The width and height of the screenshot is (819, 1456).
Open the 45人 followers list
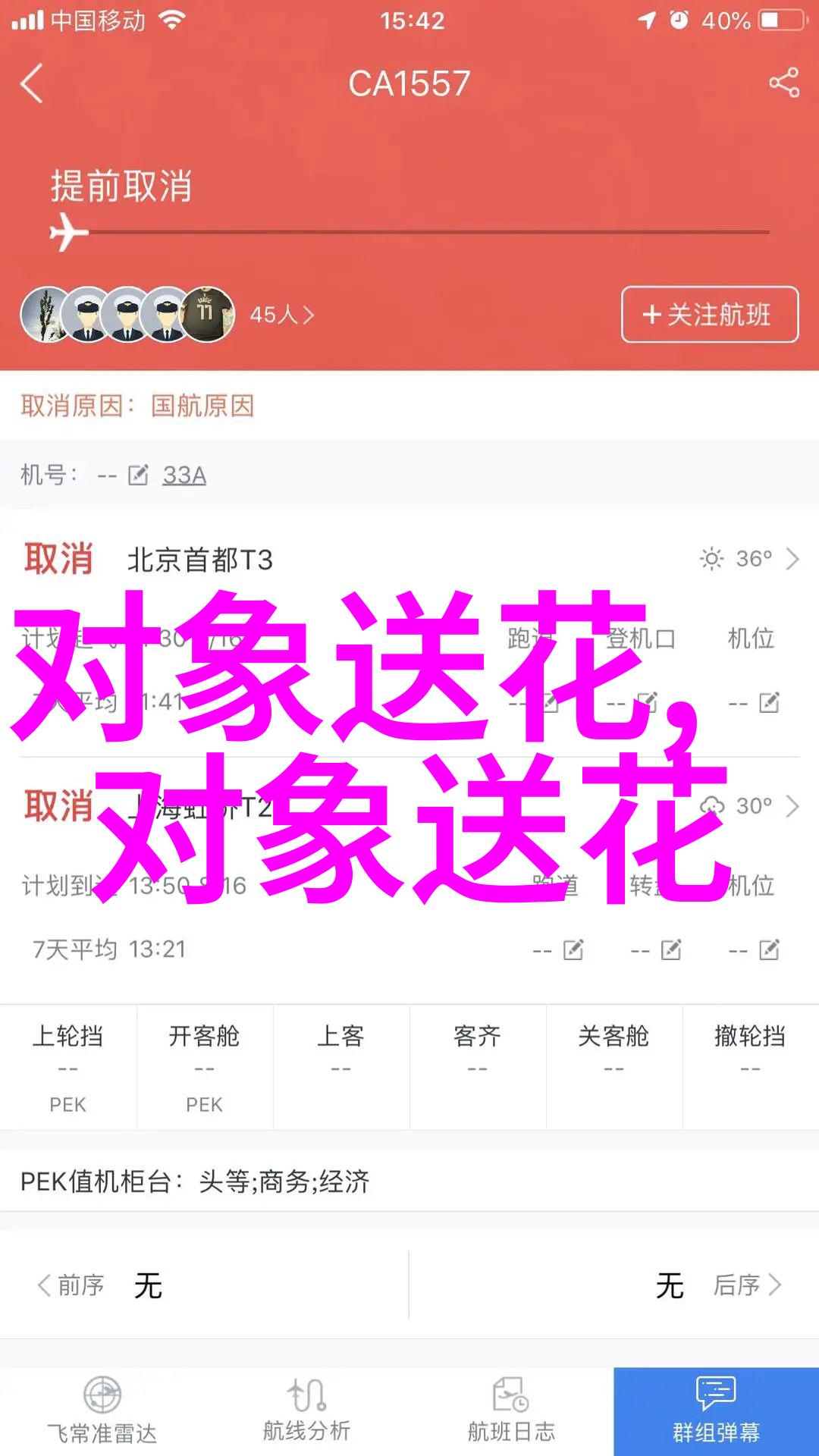pyautogui.click(x=281, y=315)
